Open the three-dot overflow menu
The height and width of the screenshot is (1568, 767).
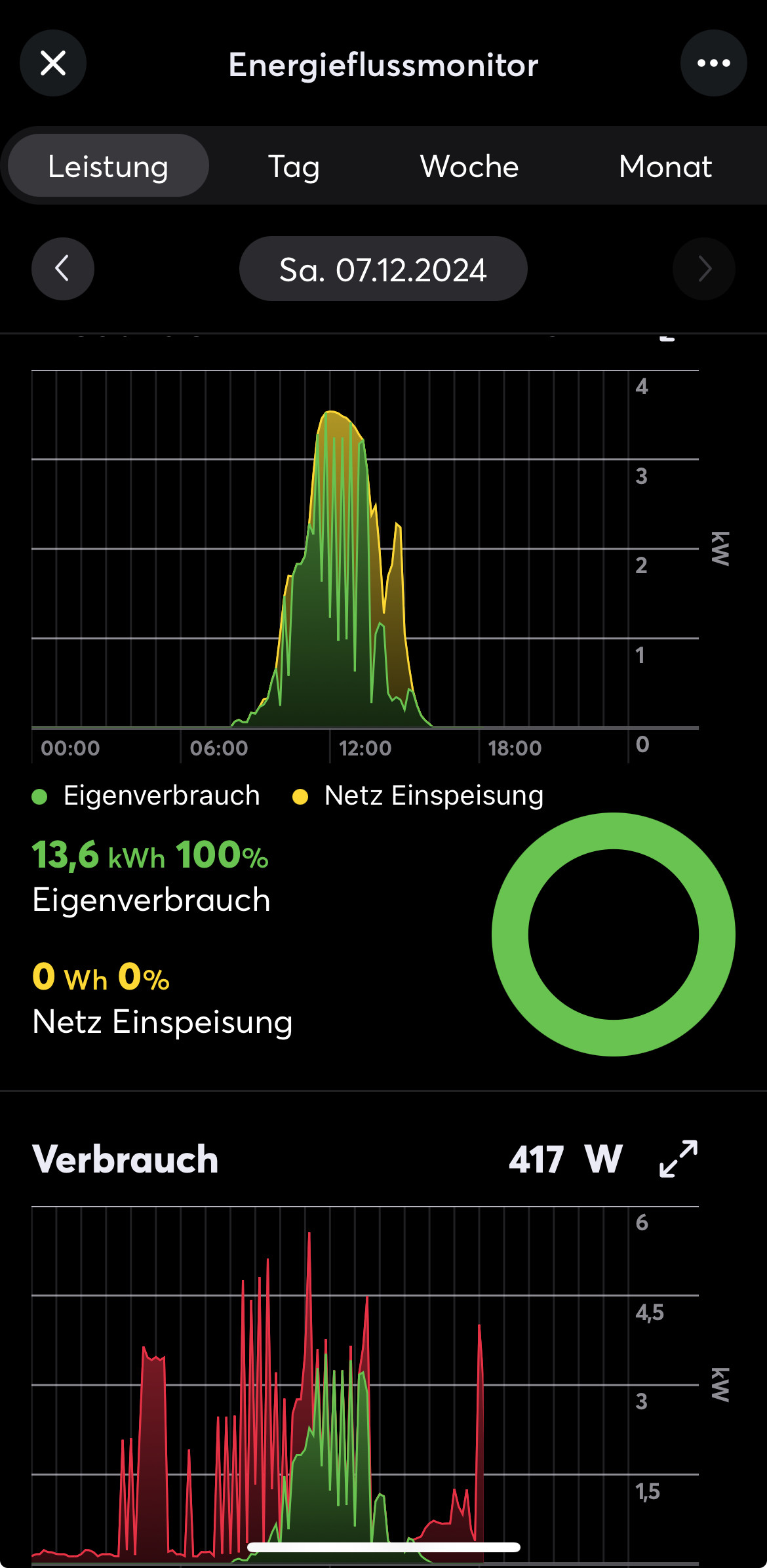click(713, 64)
